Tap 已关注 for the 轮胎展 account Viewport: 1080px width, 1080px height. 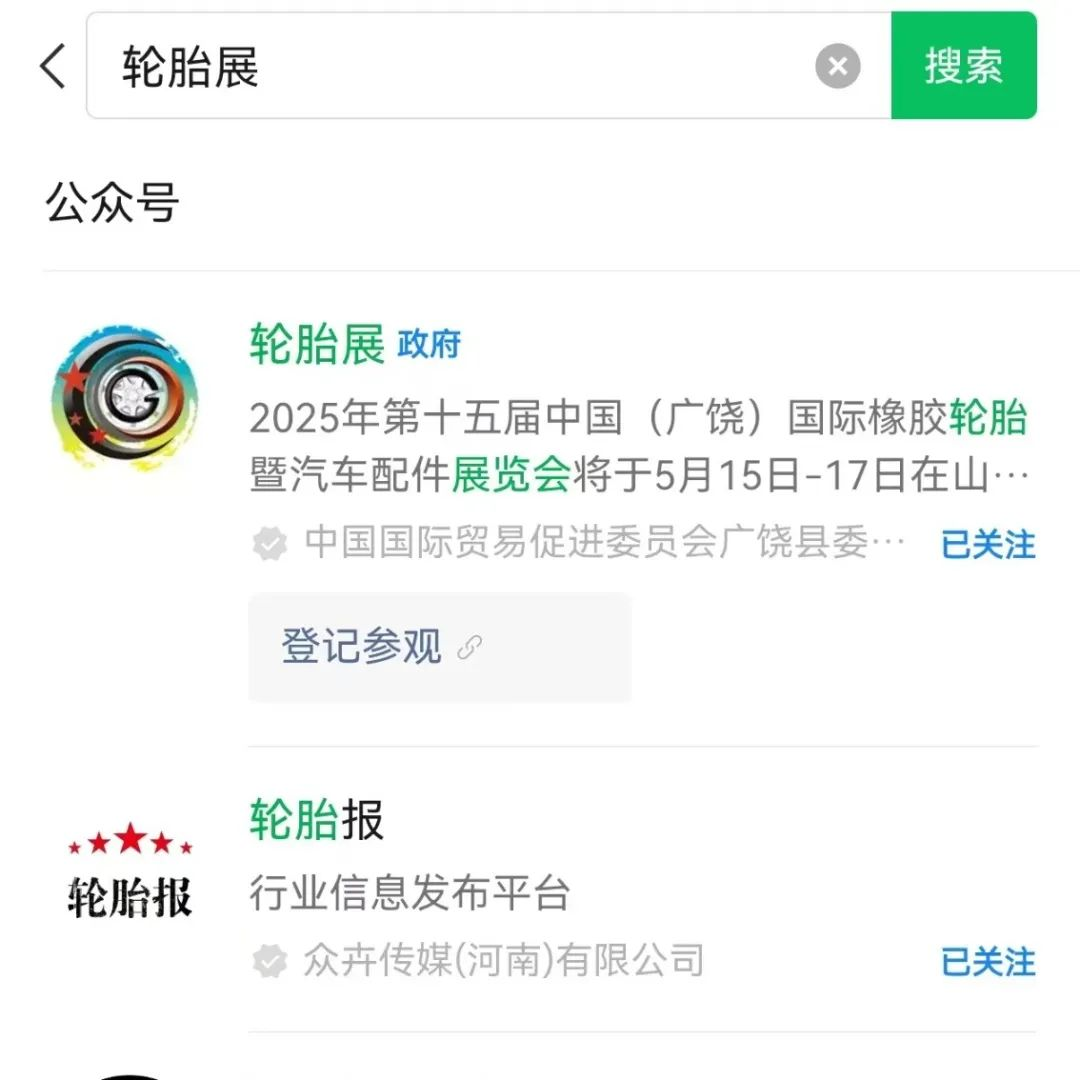pos(988,545)
